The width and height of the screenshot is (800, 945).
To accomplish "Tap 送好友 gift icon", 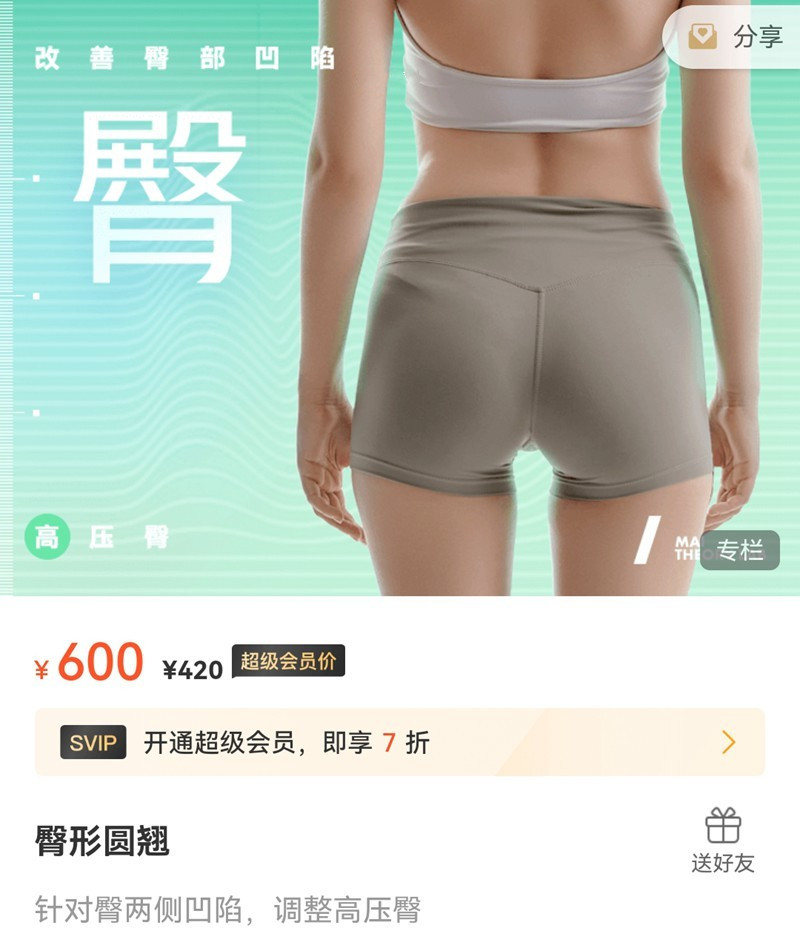I will click(723, 838).
